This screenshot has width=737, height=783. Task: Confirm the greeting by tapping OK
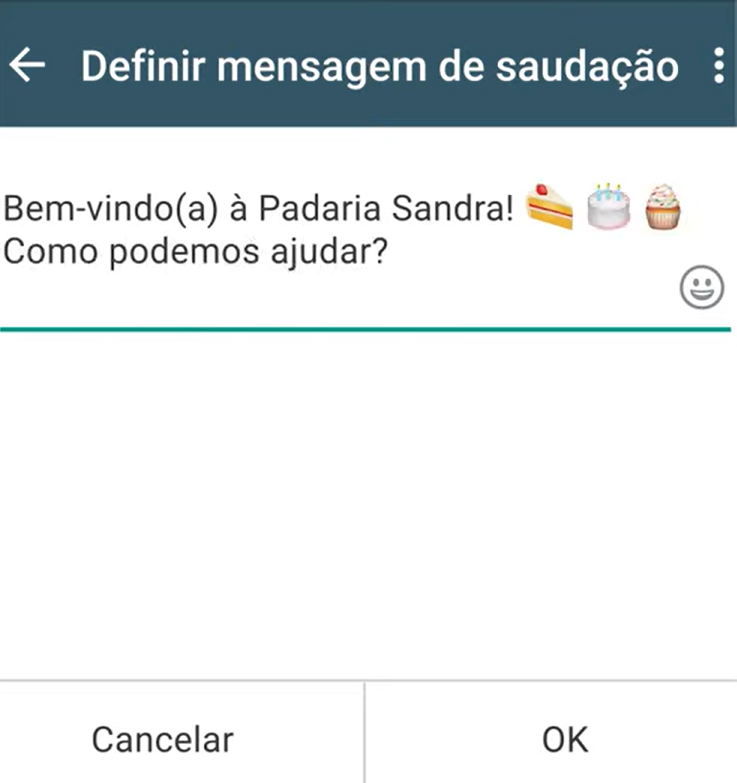[567, 739]
